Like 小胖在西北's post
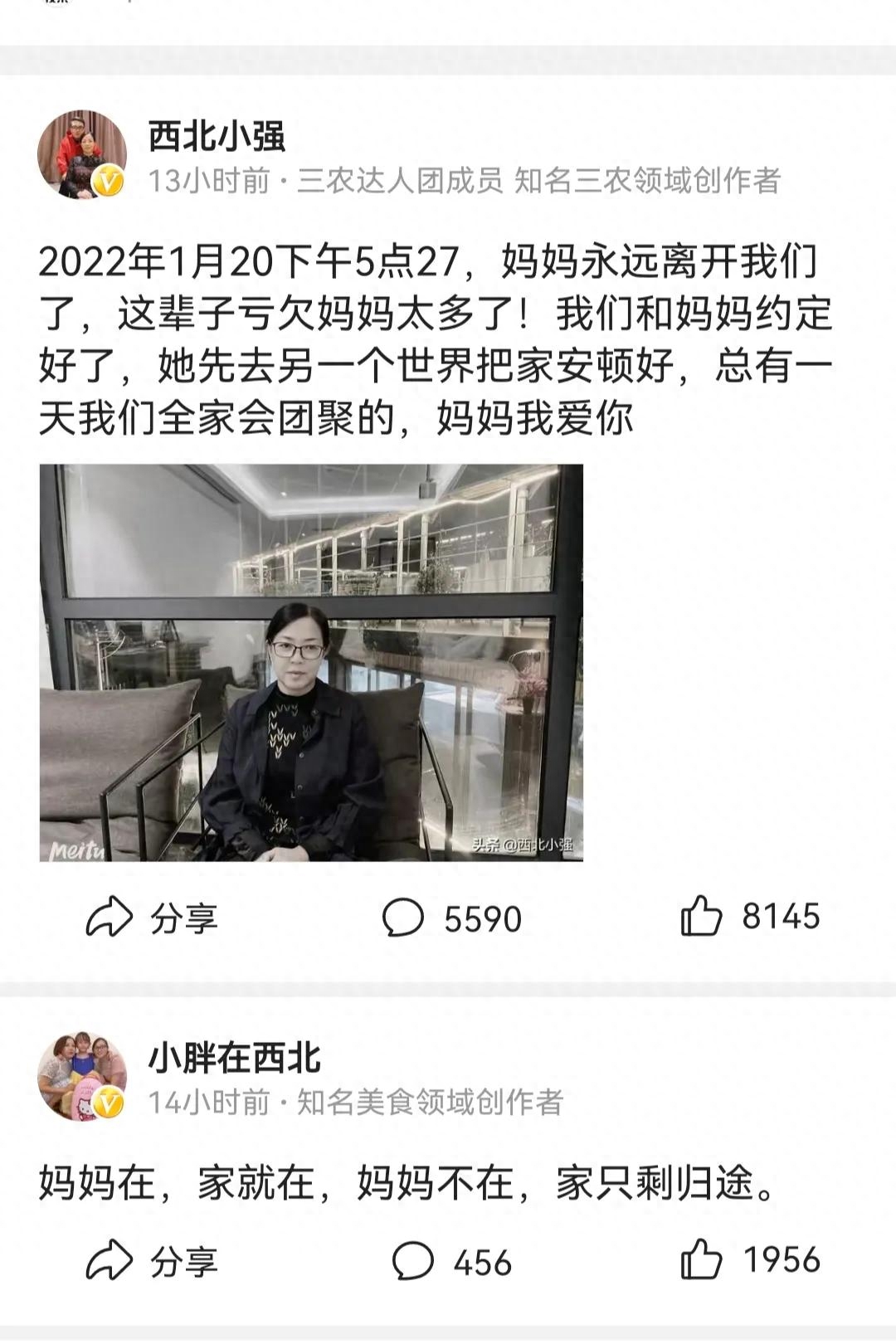896x1344 pixels. pyautogui.click(x=749, y=1260)
